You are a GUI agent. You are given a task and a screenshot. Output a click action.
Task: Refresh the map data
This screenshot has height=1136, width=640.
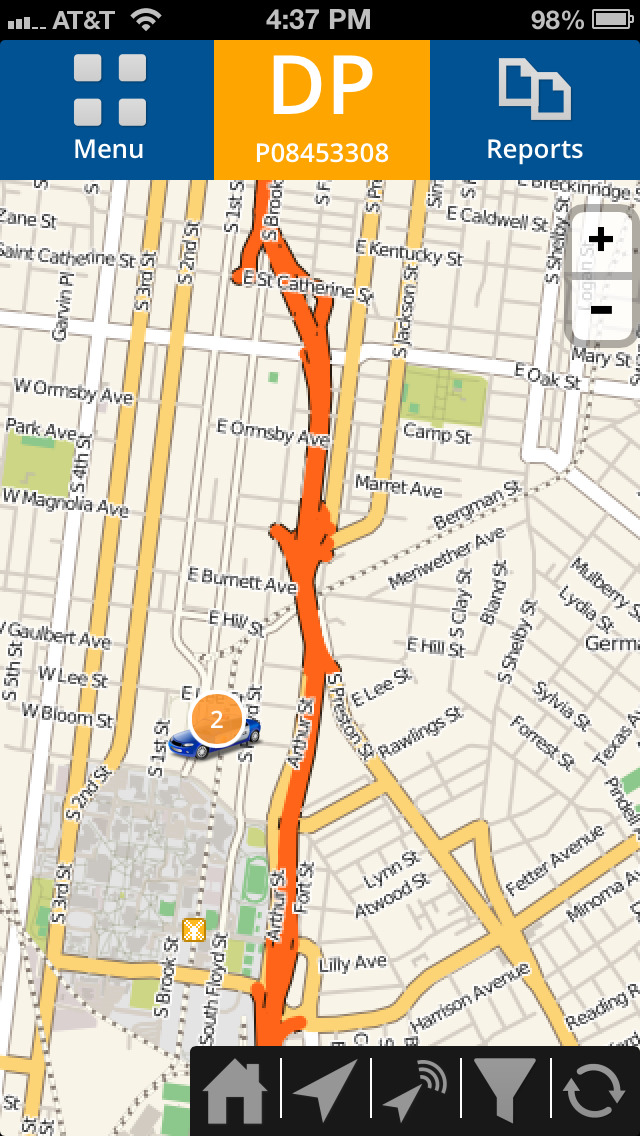(x=595, y=1092)
